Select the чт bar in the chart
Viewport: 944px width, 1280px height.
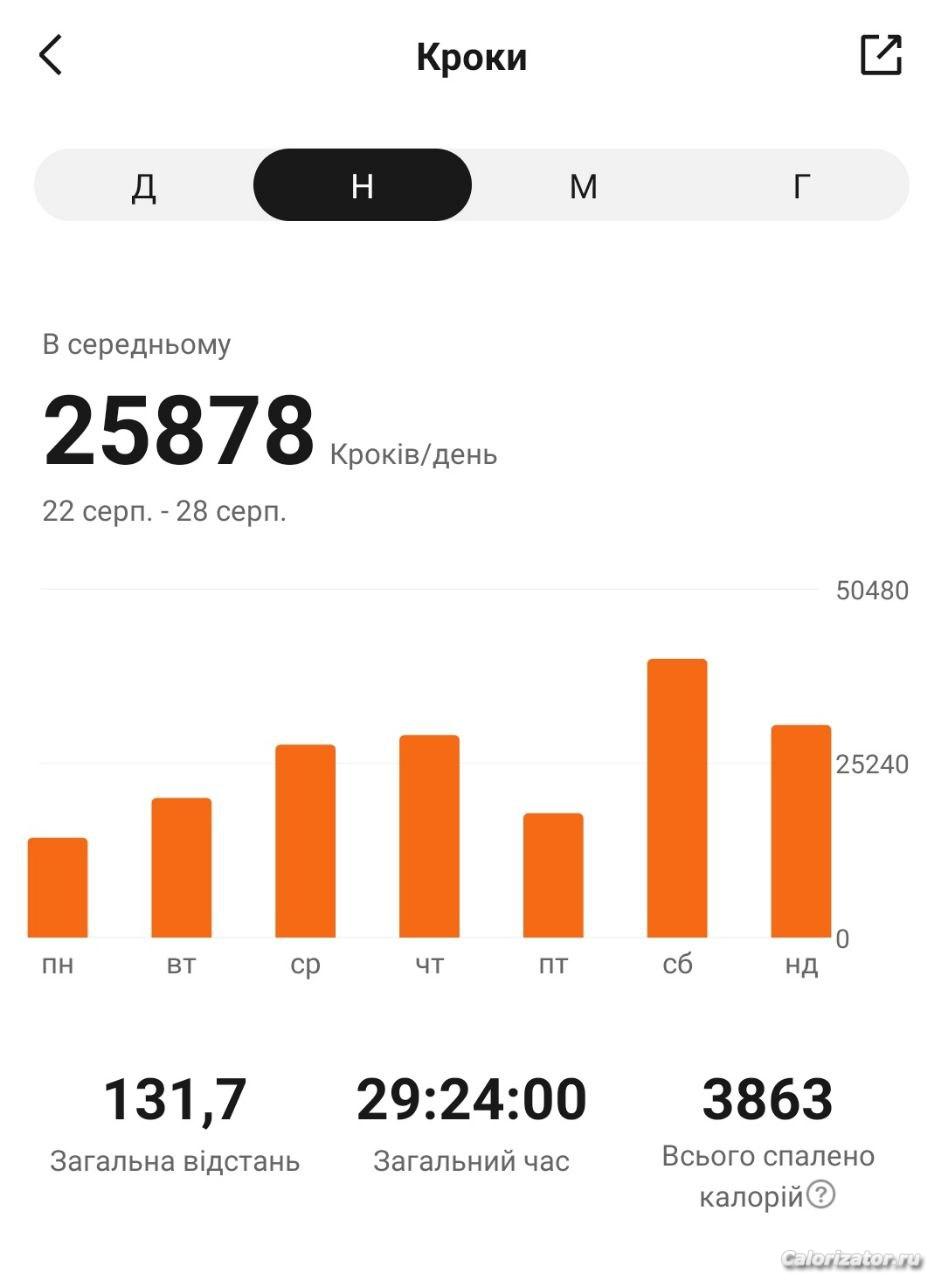429,836
